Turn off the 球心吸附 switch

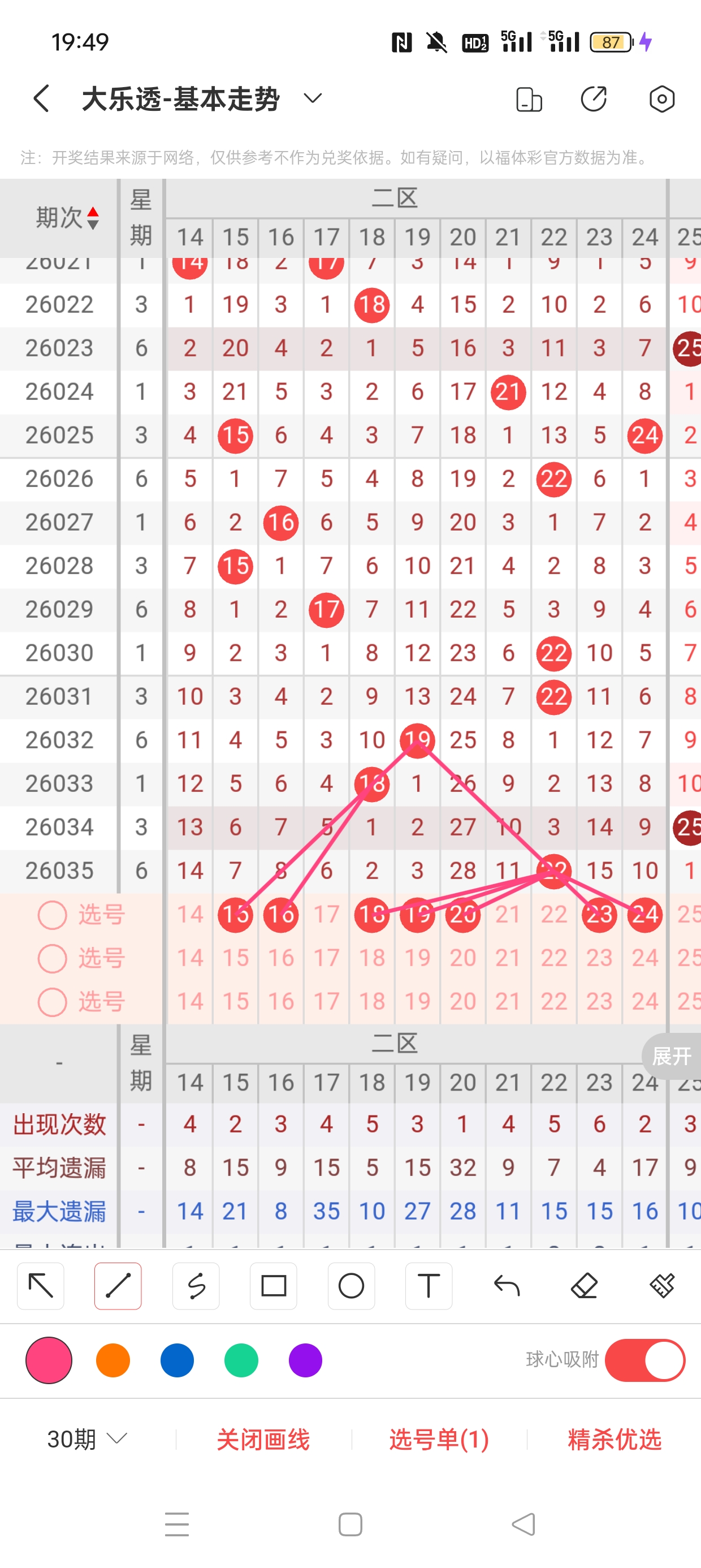[644, 1360]
